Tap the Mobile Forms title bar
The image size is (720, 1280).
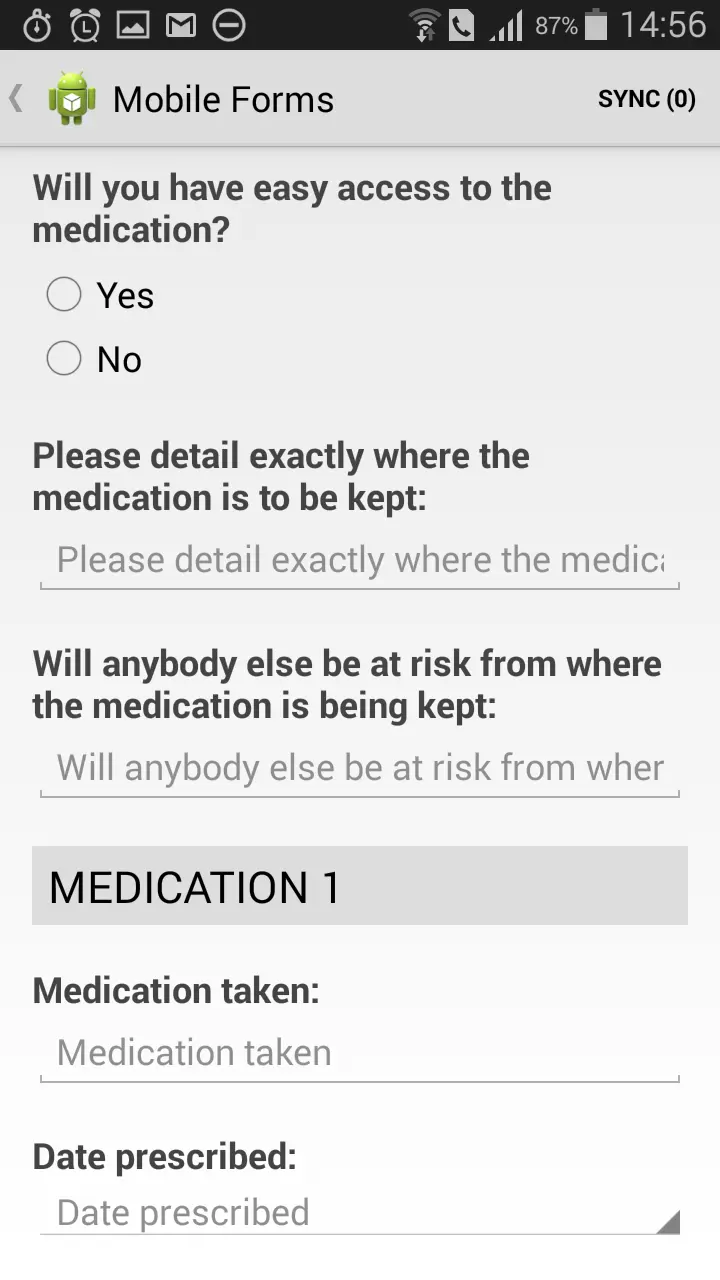[224, 98]
